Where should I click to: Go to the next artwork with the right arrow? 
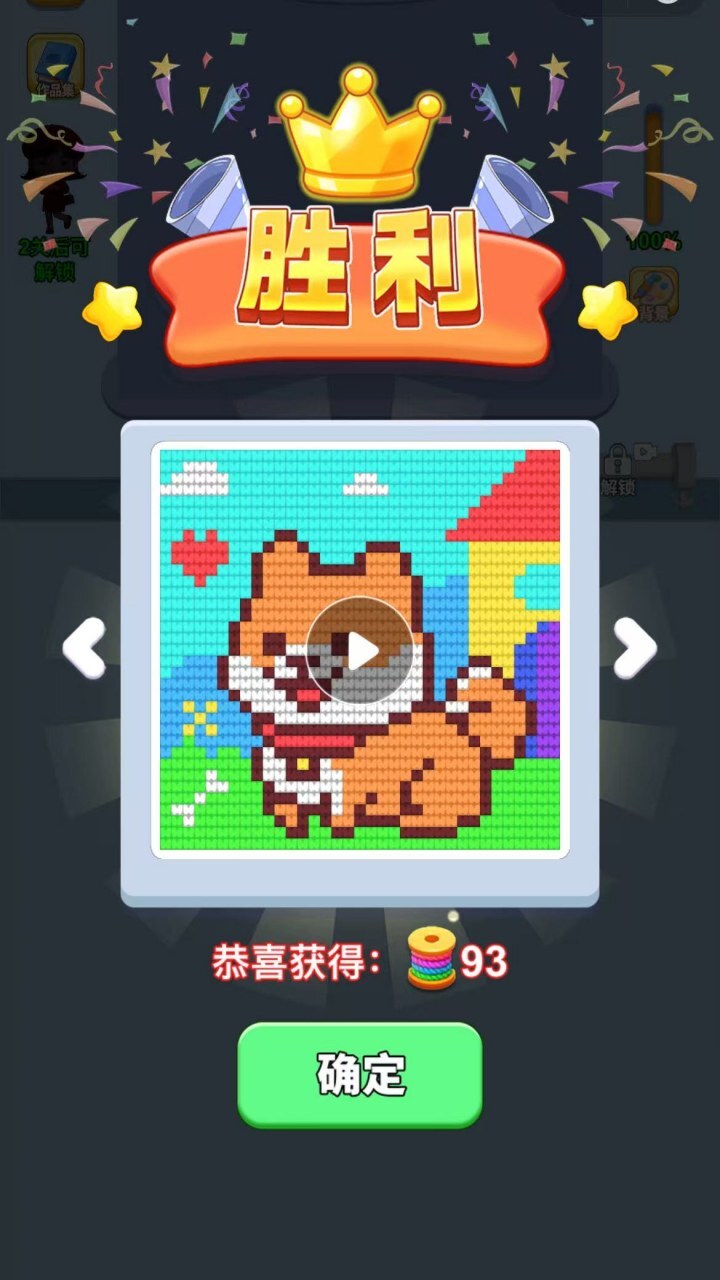[634, 648]
